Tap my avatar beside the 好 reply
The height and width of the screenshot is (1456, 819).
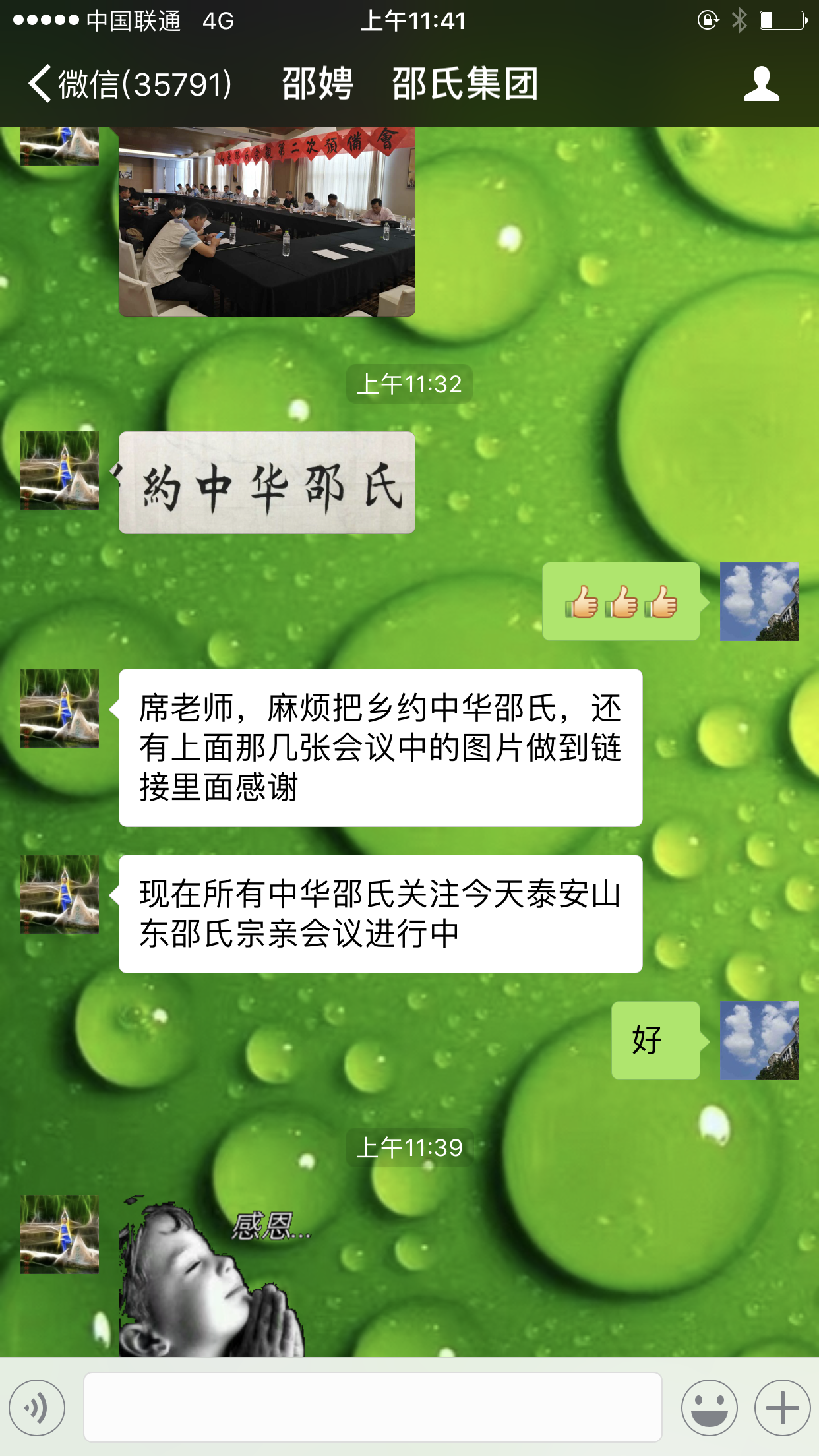pyautogui.click(x=759, y=1040)
